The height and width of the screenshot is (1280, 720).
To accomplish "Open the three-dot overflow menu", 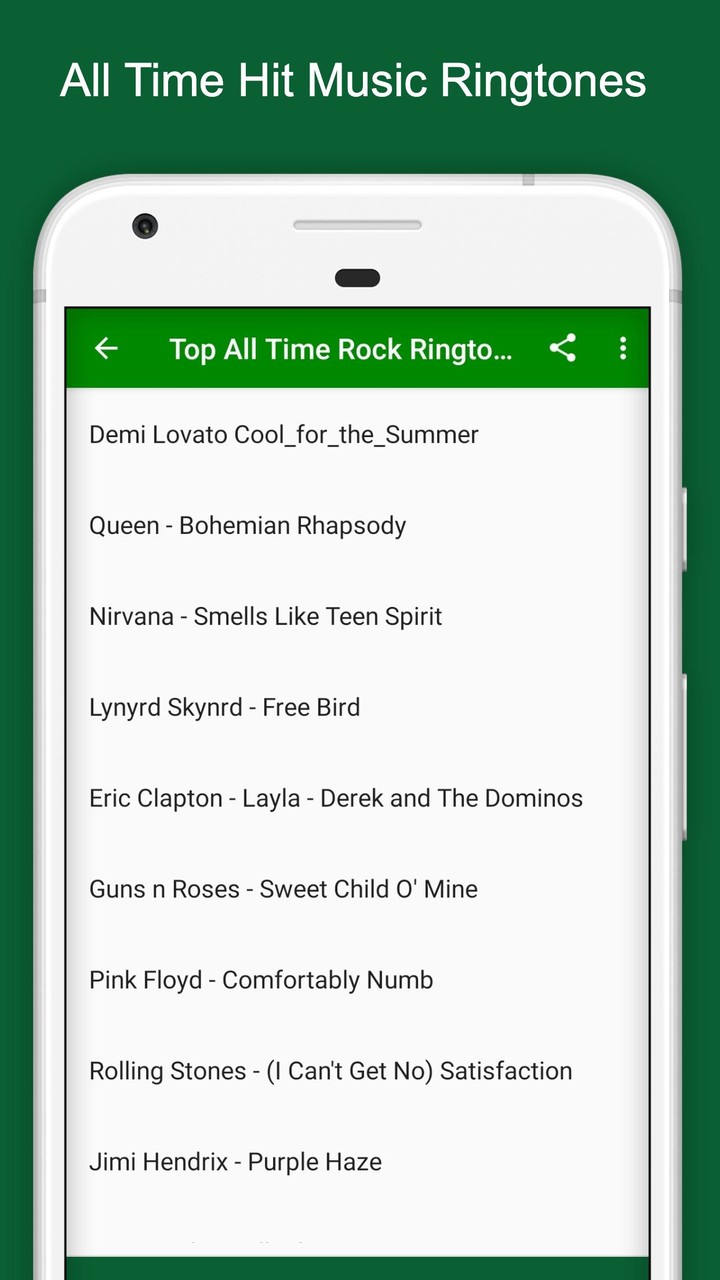I will point(622,348).
